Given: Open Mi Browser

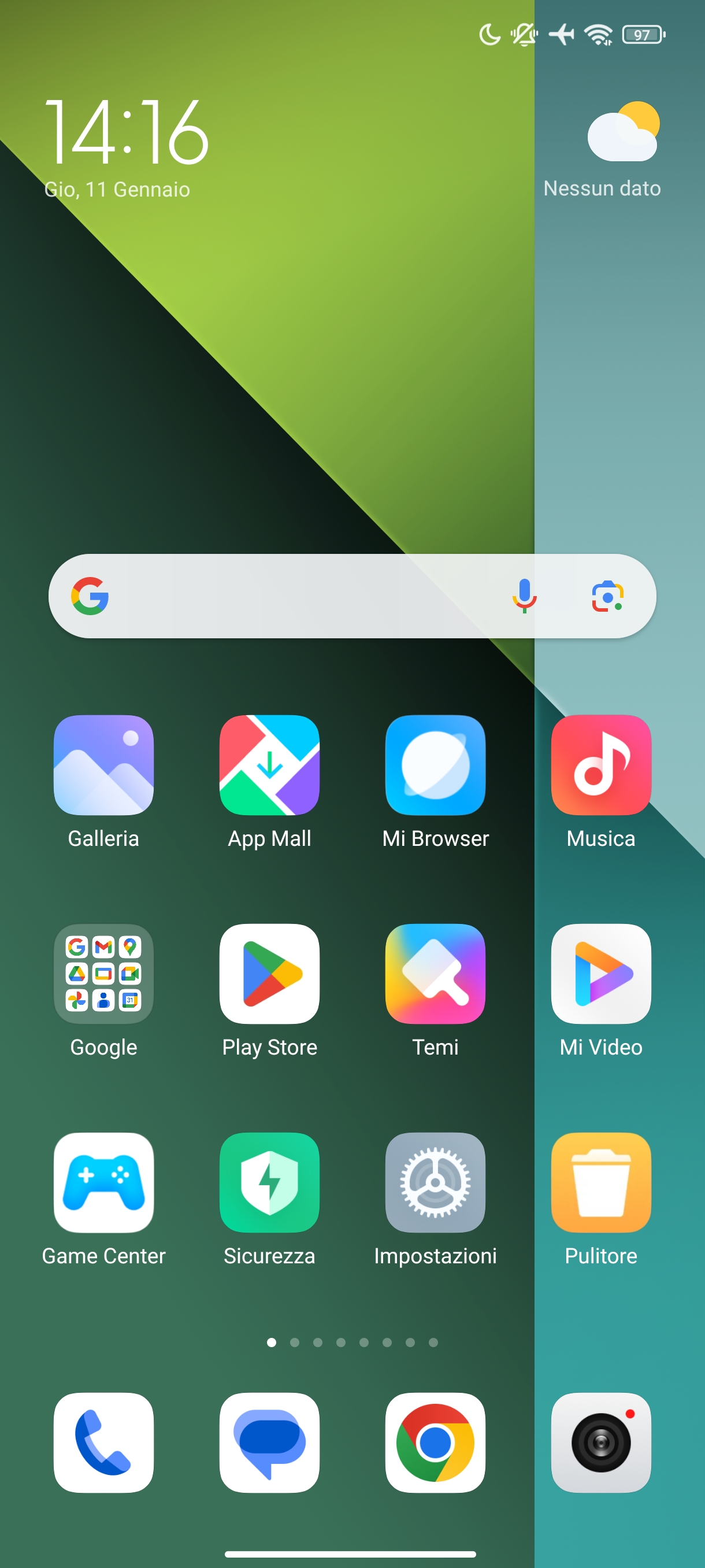Looking at the screenshot, I should click(x=435, y=764).
